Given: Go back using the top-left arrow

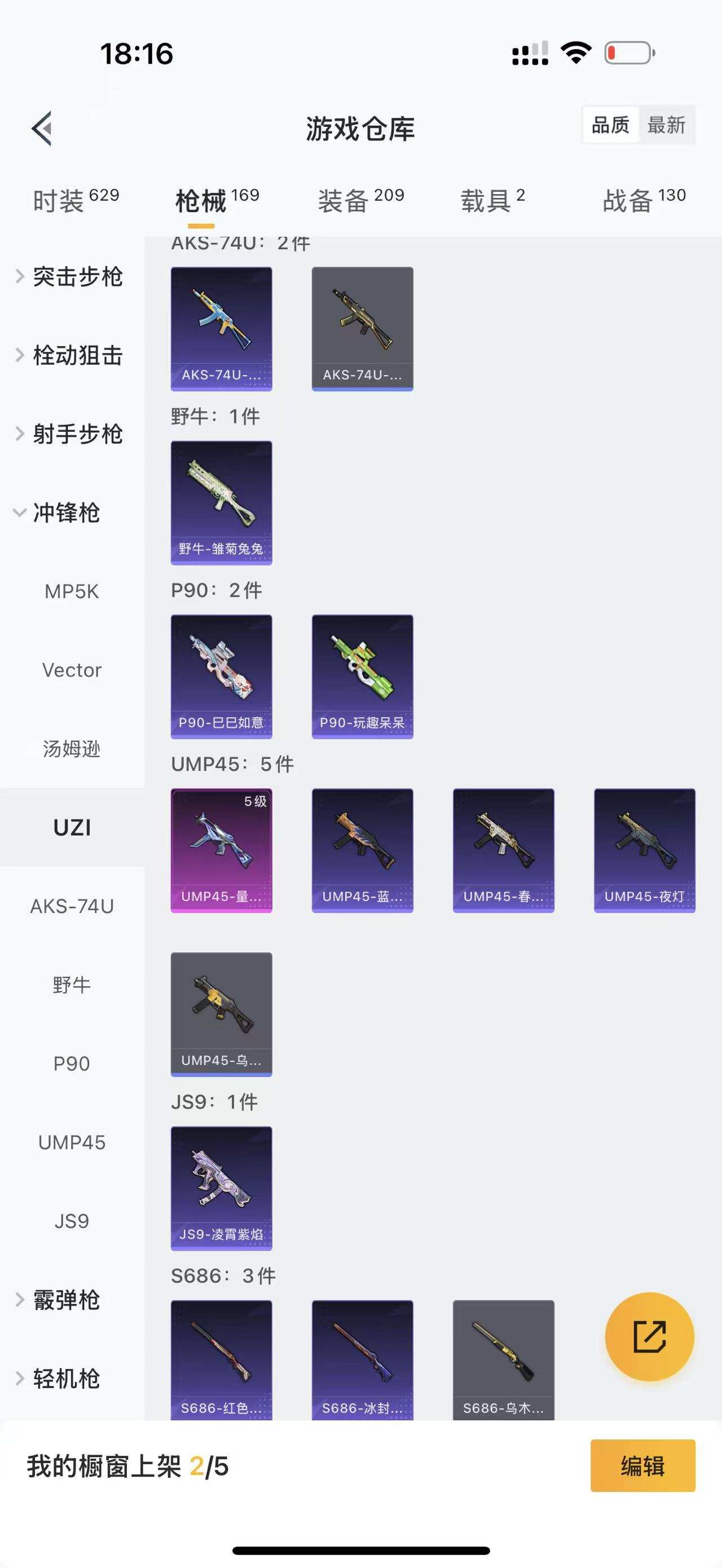Looking at the screenshot, I should (x=41, y=129).
